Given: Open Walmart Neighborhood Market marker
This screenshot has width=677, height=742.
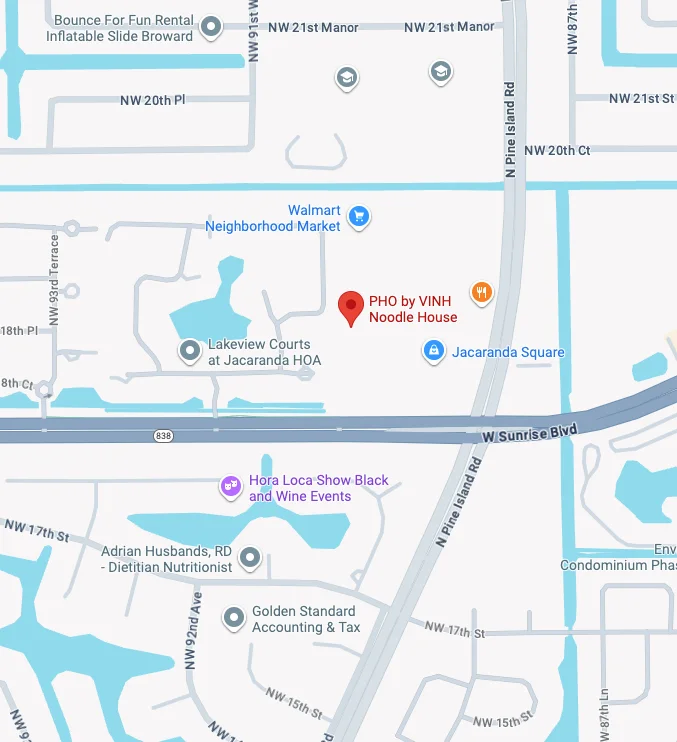Looking at the screenshot, I should [x=359, y=216].
